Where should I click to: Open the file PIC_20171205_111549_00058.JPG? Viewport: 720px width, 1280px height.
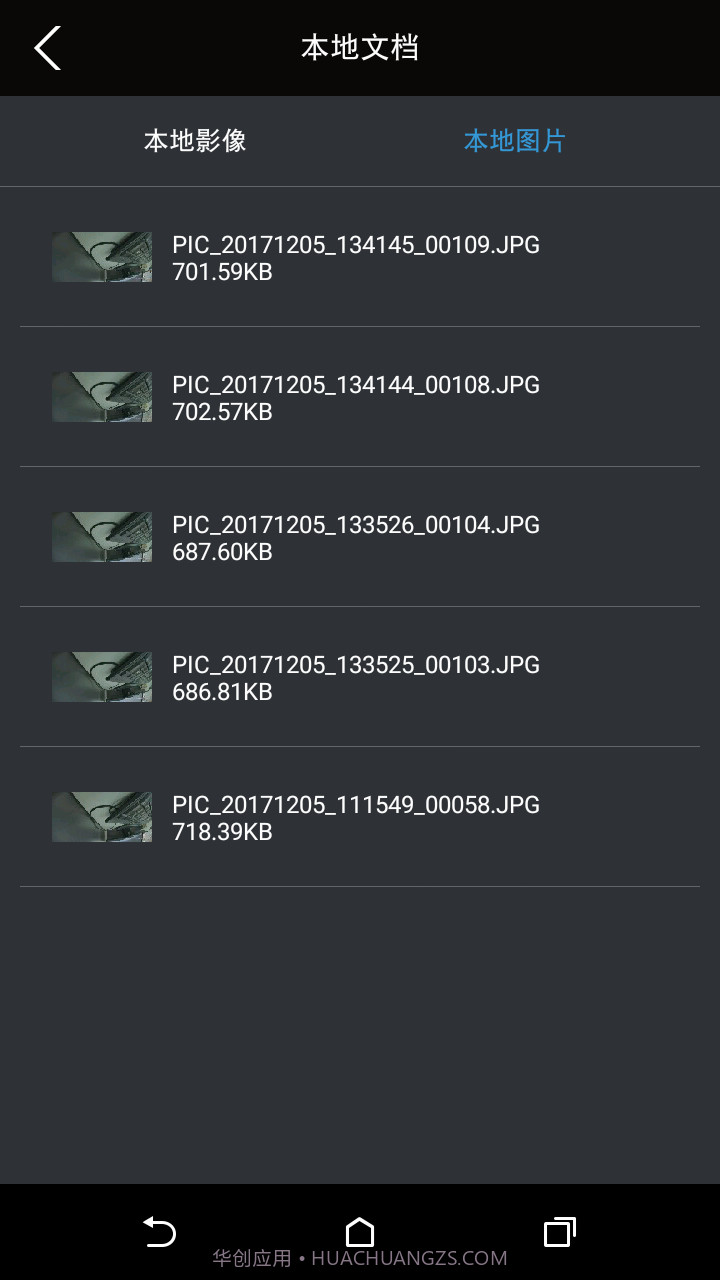[x=357, y=805]
